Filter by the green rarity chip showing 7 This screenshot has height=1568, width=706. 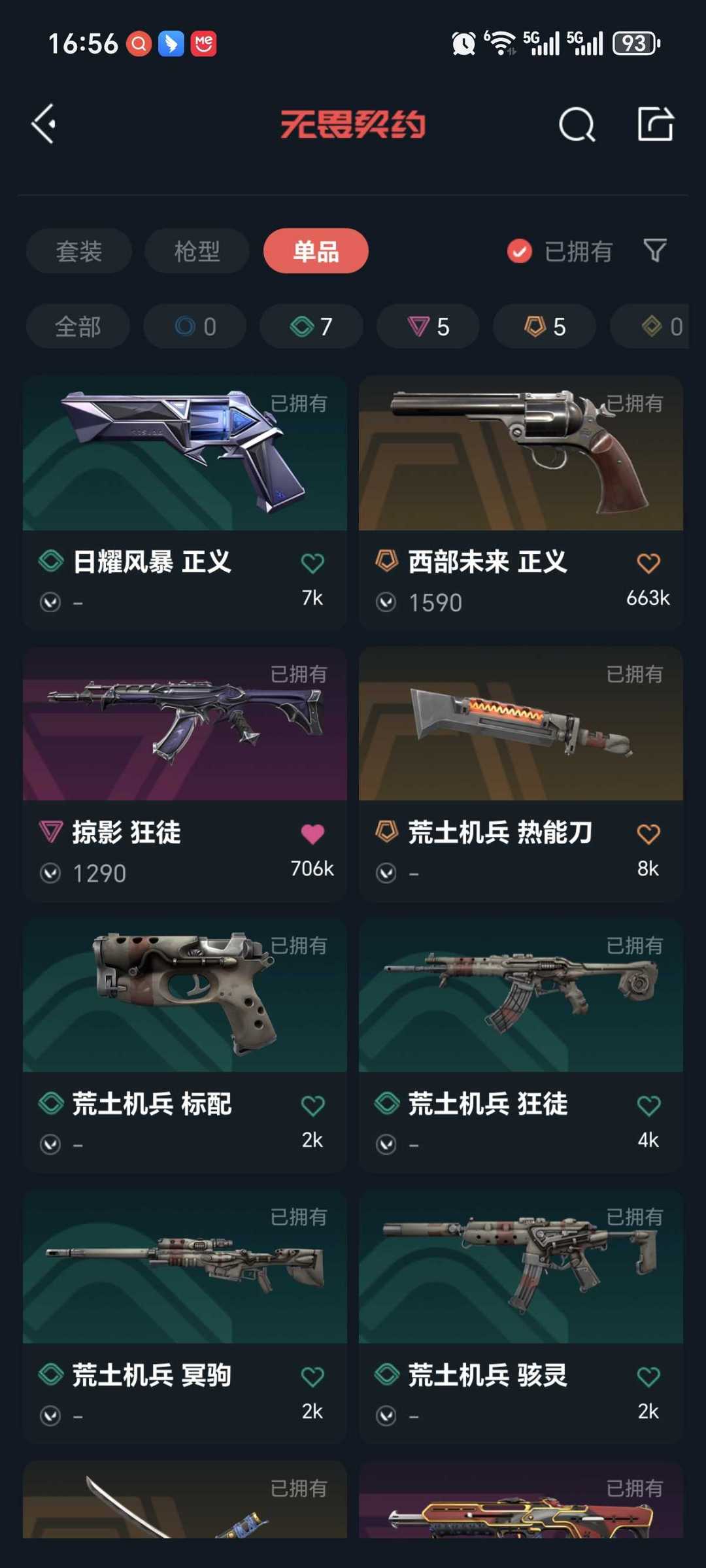[311, 326]
